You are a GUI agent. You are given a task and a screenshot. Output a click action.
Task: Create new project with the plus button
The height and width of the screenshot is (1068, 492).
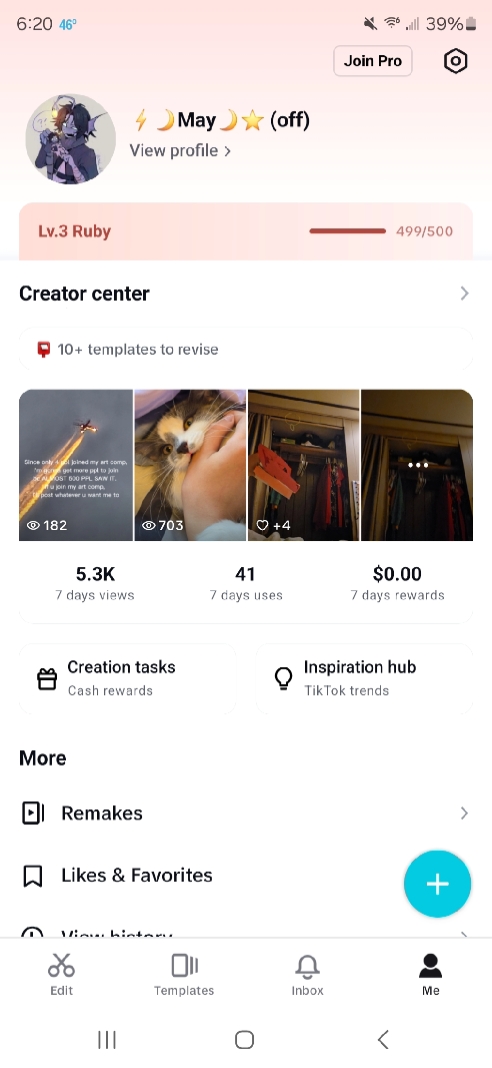pos(437,884)
